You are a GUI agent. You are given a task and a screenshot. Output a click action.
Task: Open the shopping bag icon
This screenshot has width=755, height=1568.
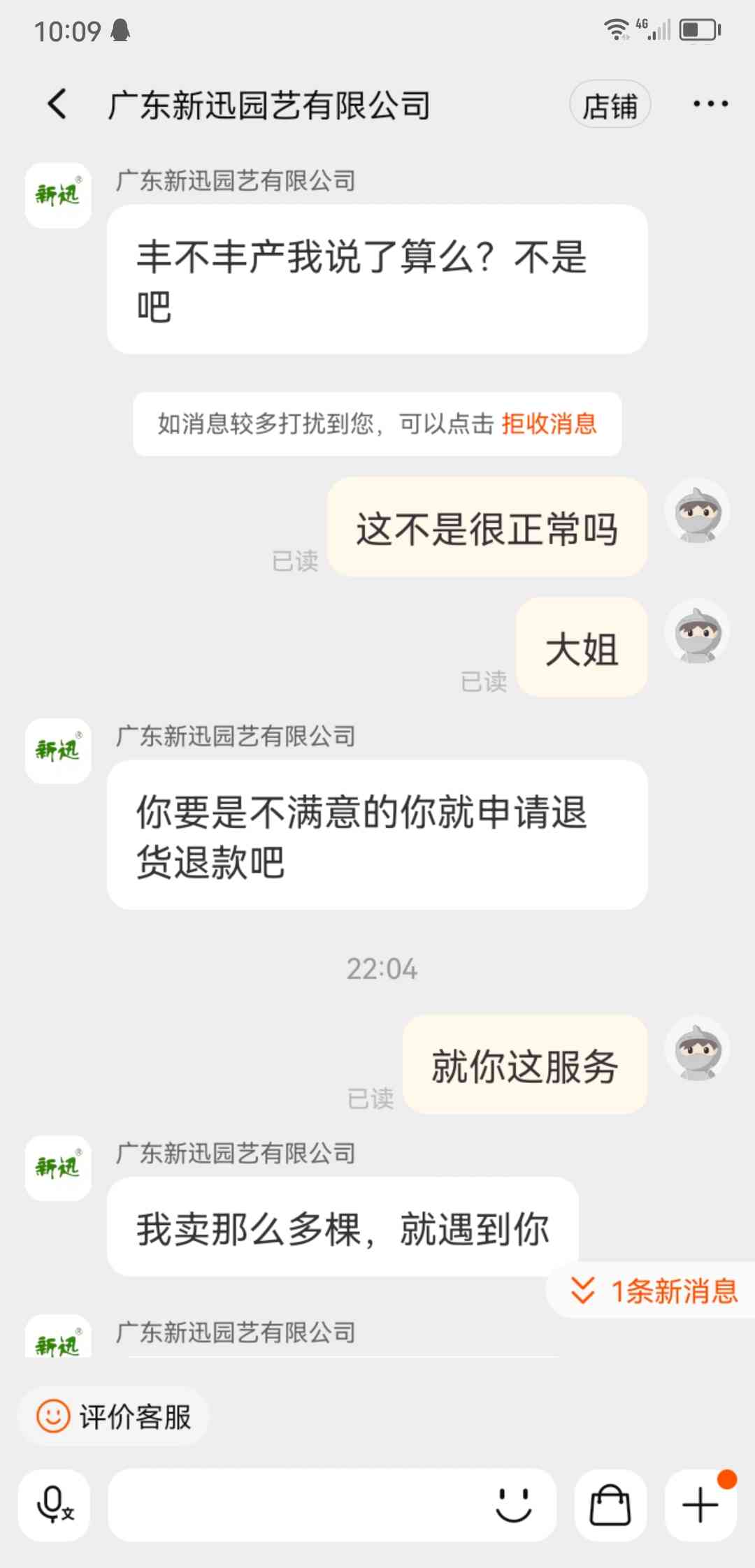click(x=610, y=1504)
